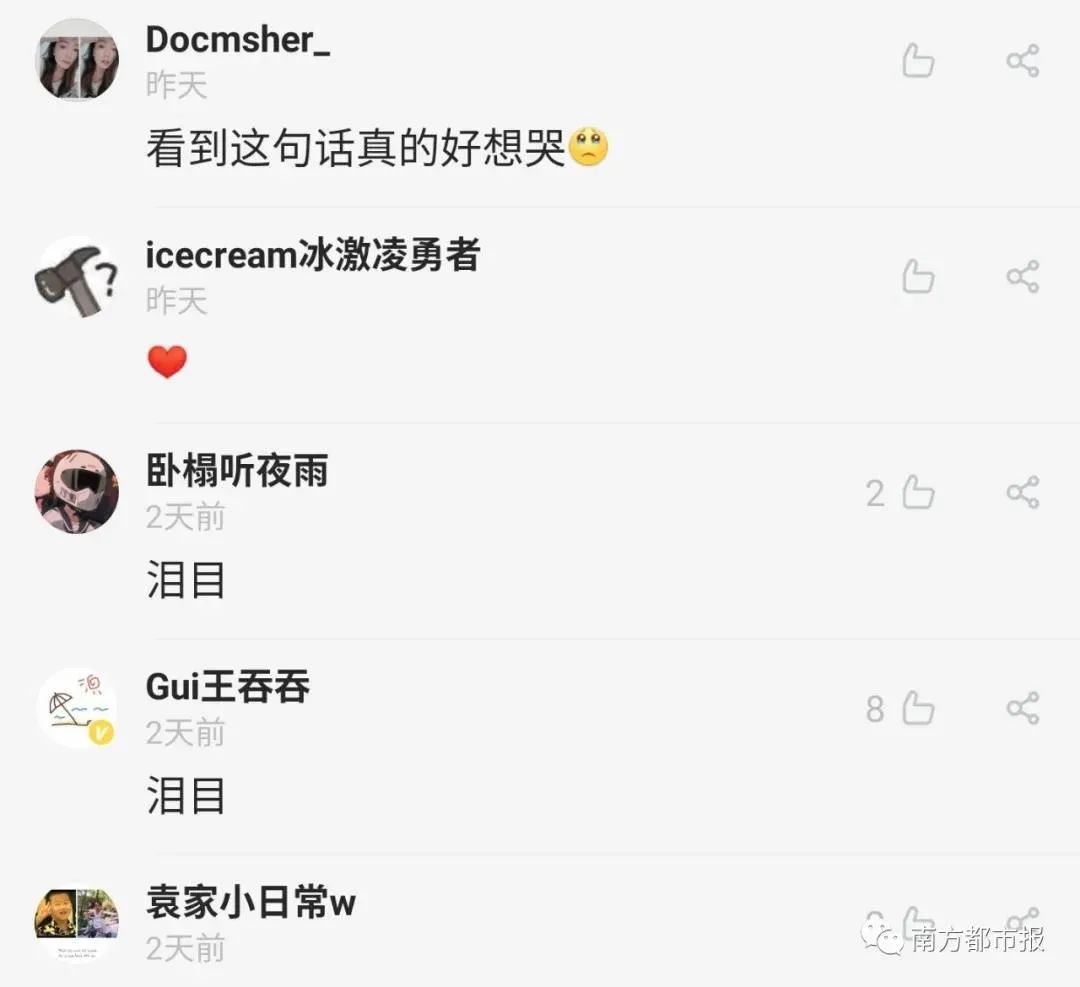Like the comment by Gui王吞吞
The width and height of the screenshot is (1080, 987).
pos(918,709)
